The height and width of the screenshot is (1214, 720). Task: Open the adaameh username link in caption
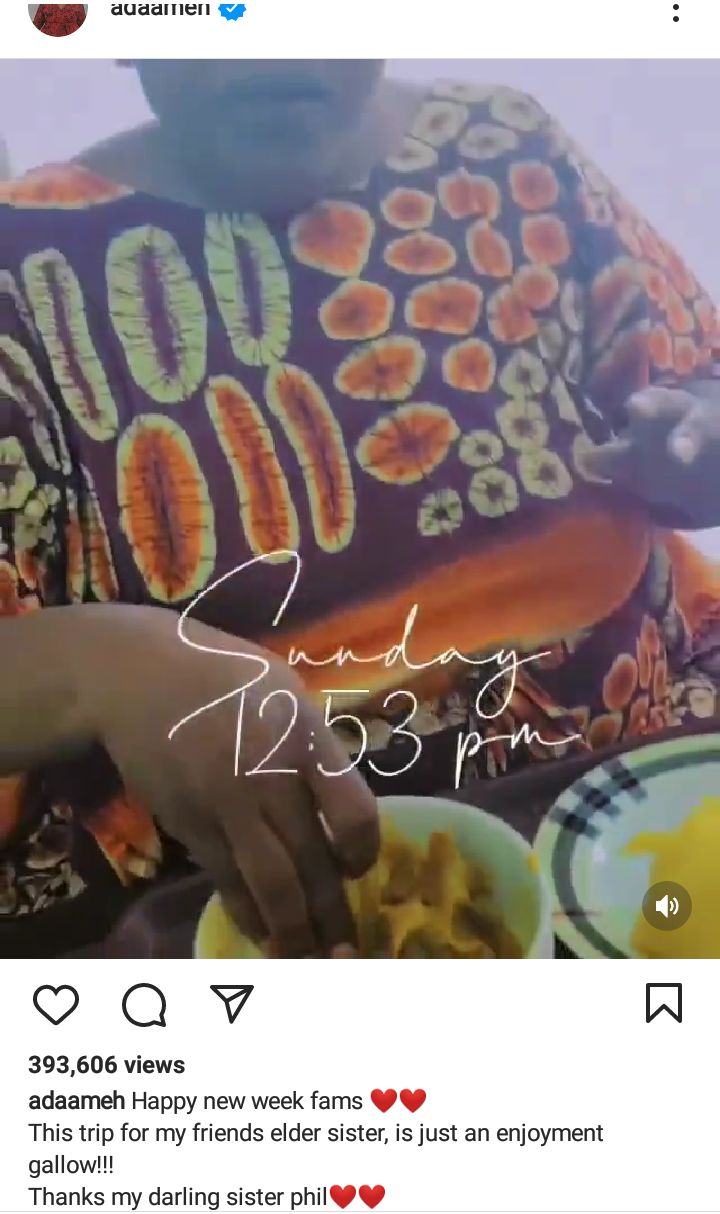click(76, 1101)
